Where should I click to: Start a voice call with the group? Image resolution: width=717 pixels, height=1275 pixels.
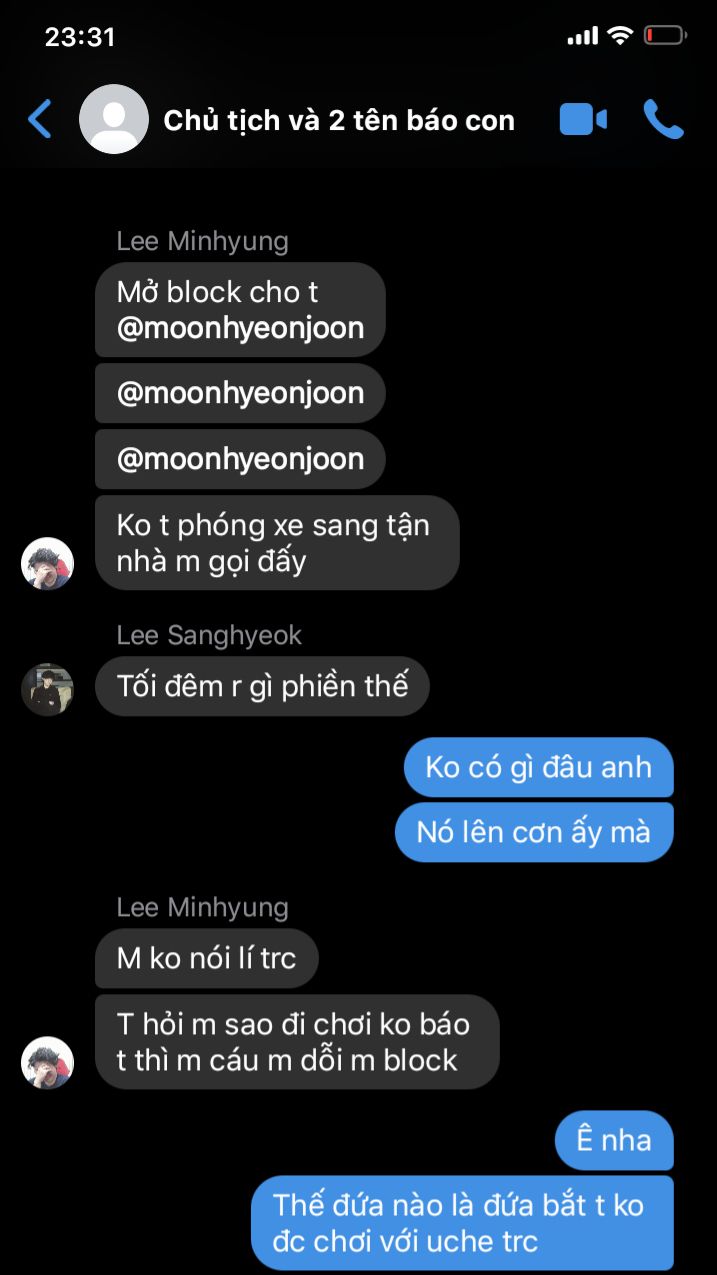(663, 119)
